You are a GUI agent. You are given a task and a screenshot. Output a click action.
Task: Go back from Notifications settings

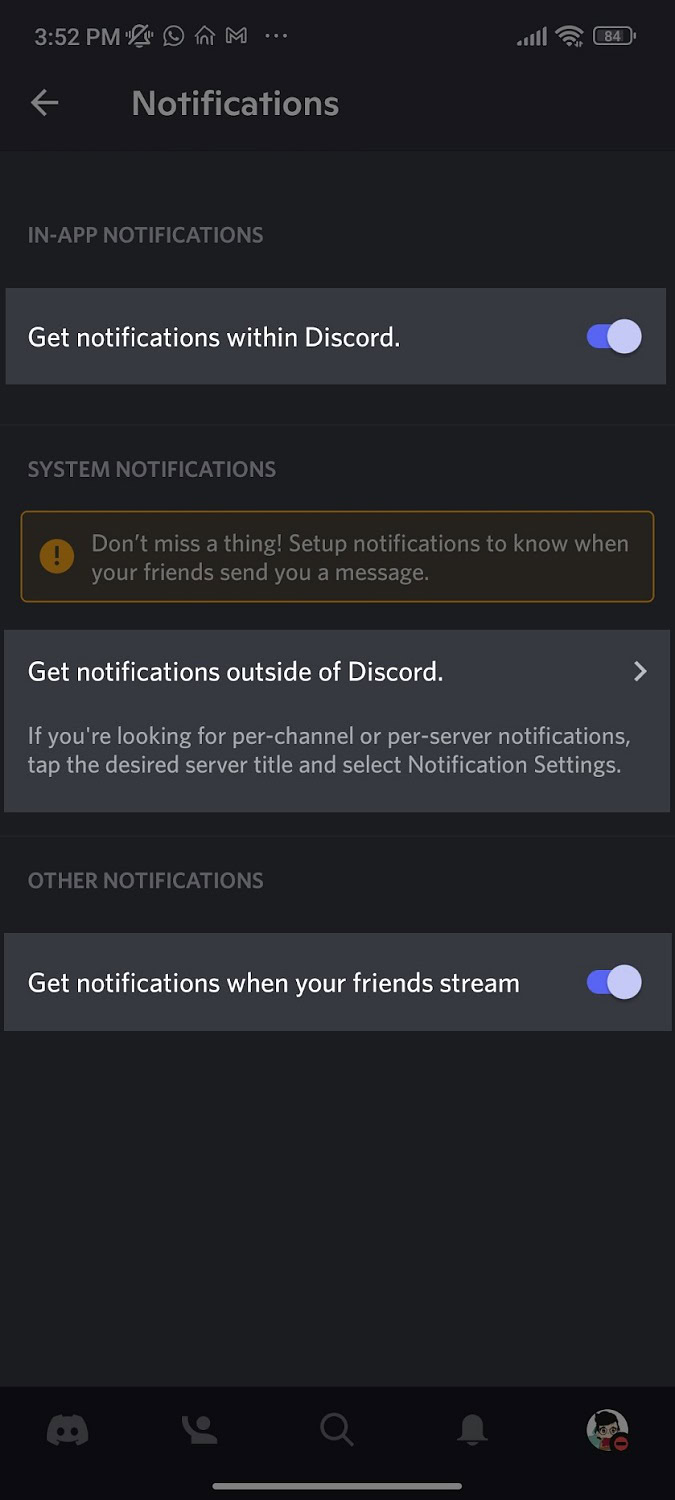[x=45, y=103]
